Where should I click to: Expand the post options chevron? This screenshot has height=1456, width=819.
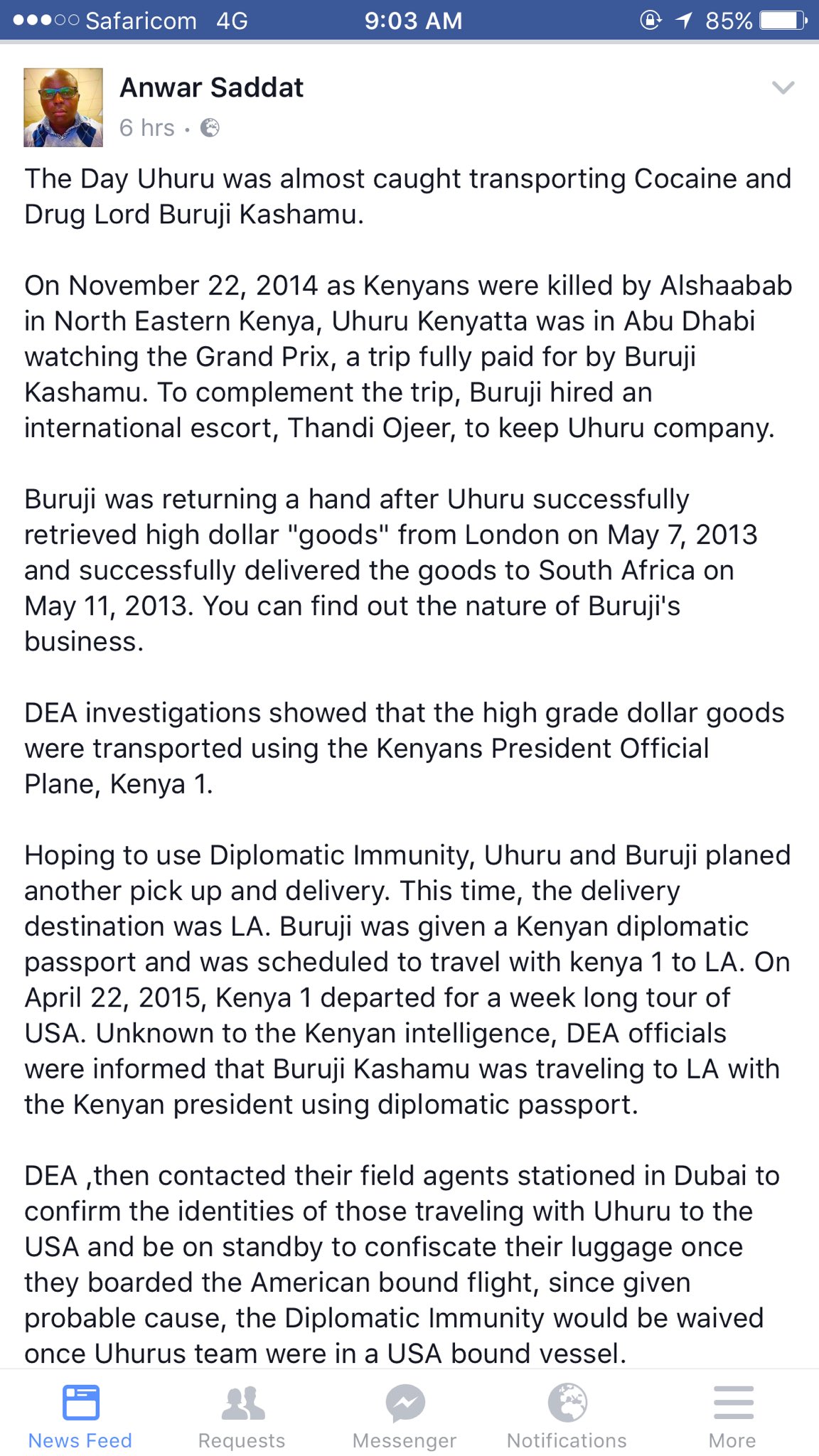pos(783,88)
